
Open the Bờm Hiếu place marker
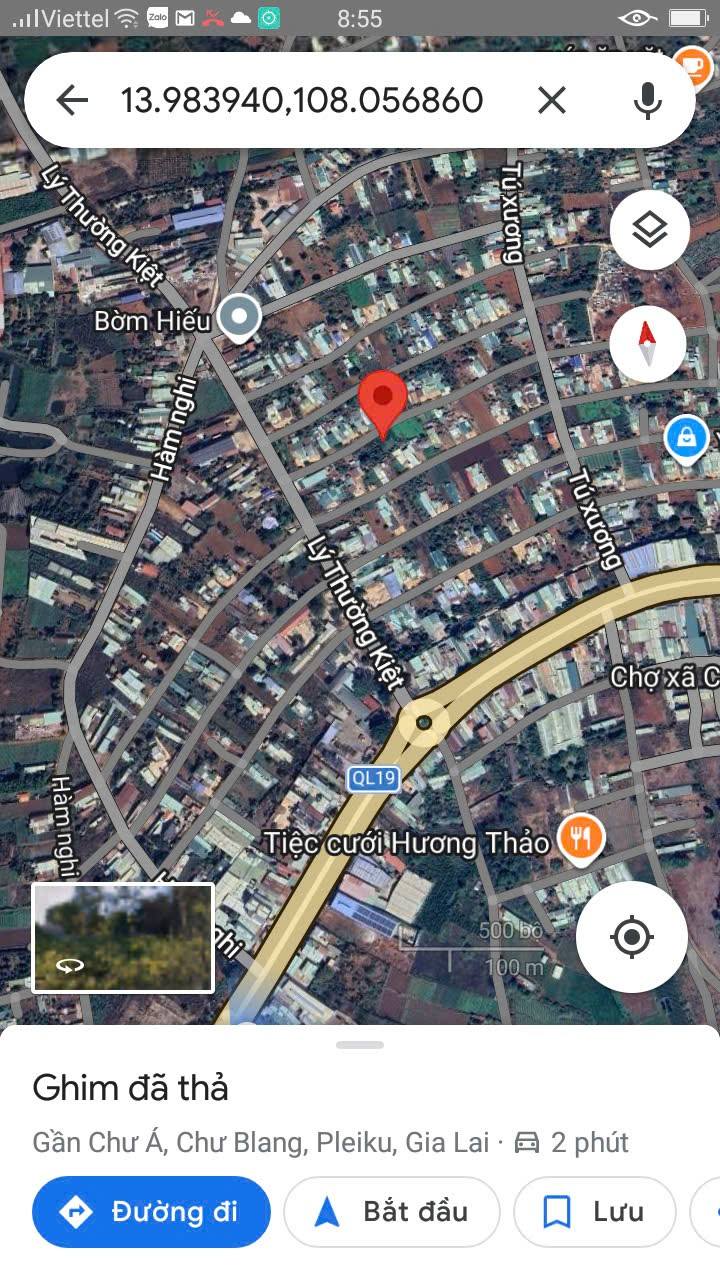[x=240, y=318]
